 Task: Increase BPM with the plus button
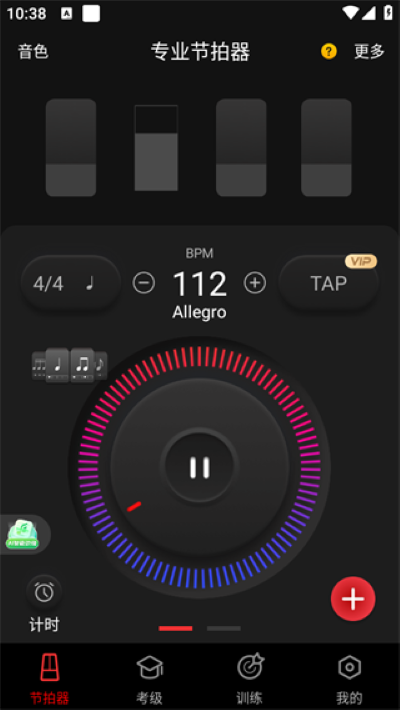point(255,283)
